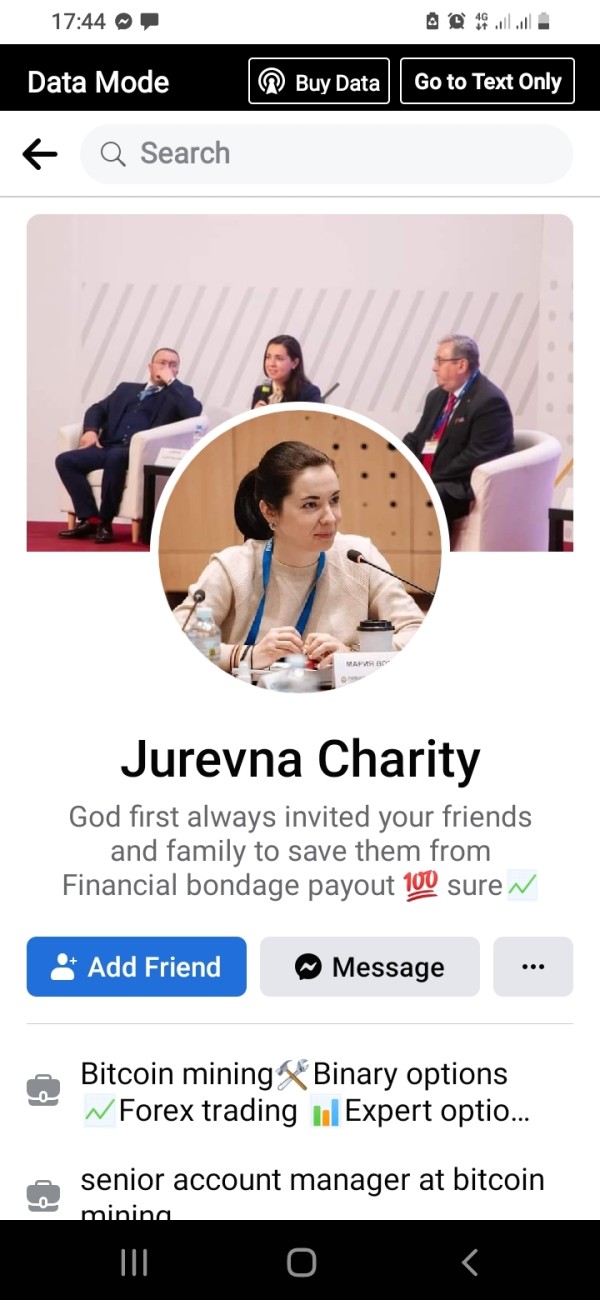Screen dimensions: 600x1300
Task: Switch with Go to Text Only
Action: [x=488, y=81]
